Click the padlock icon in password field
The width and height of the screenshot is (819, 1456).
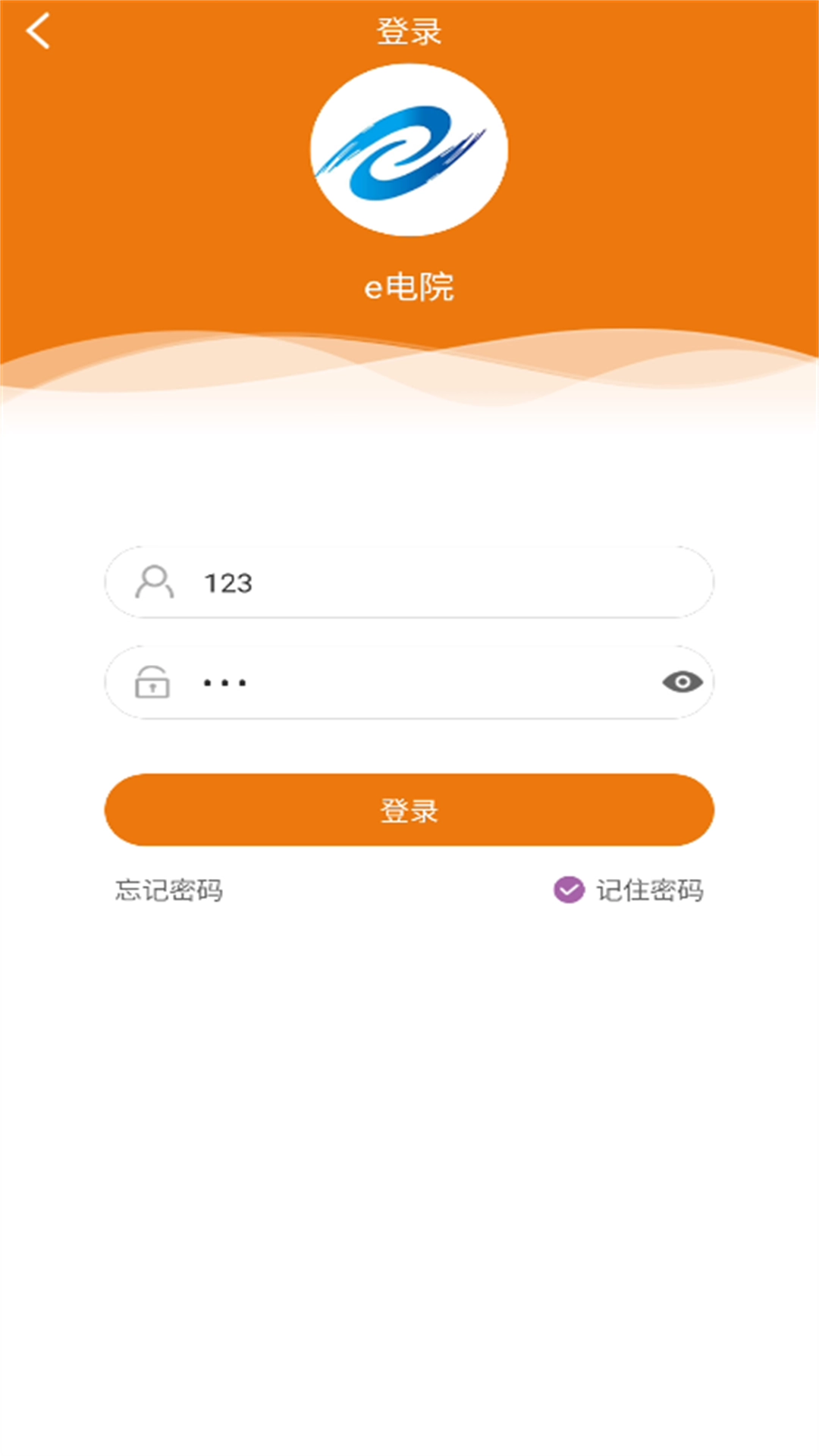152,682
